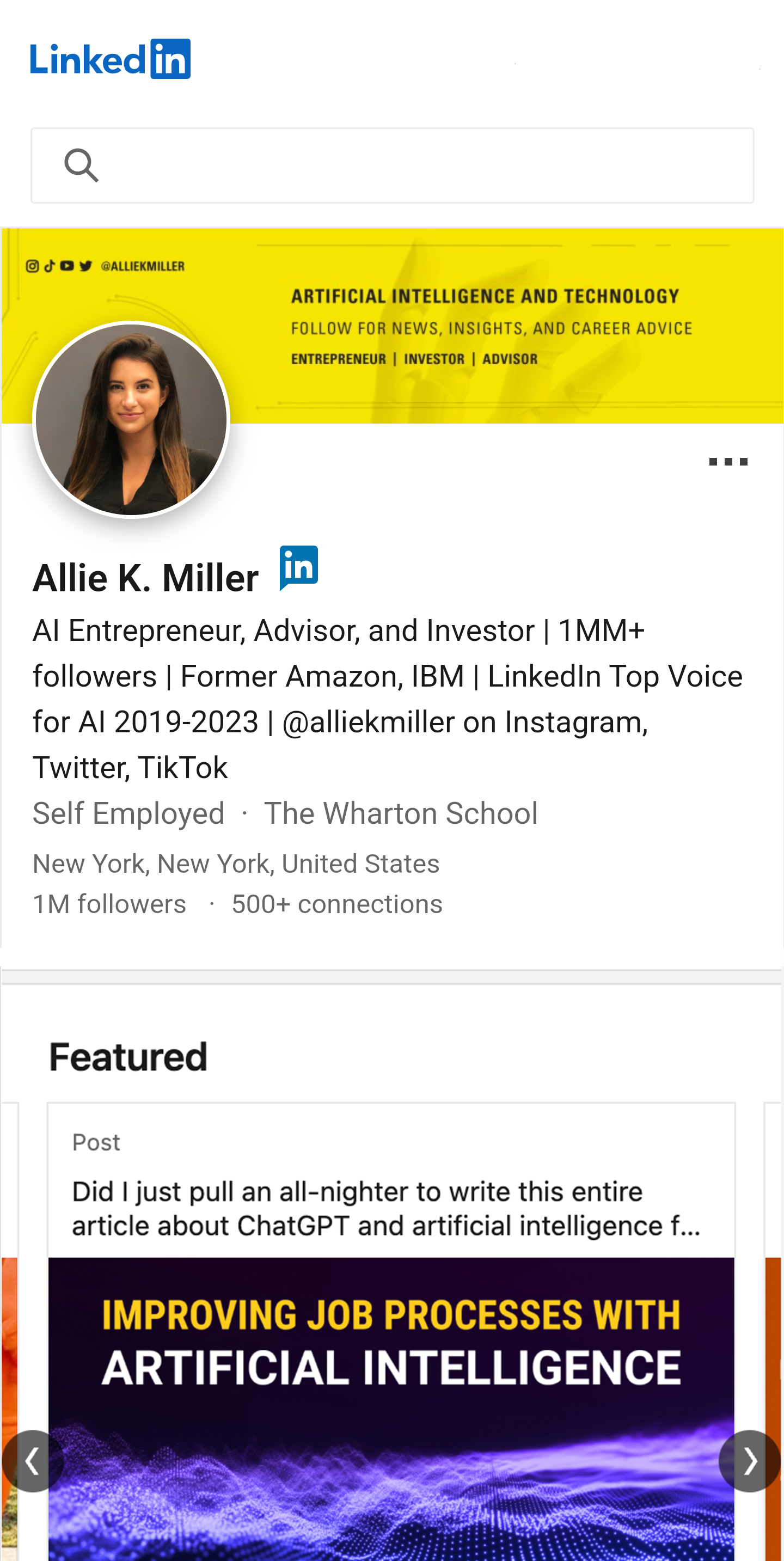Open the three-dot more options menu
Viewport: 784px width, 1561px height.
pos(728,462)
